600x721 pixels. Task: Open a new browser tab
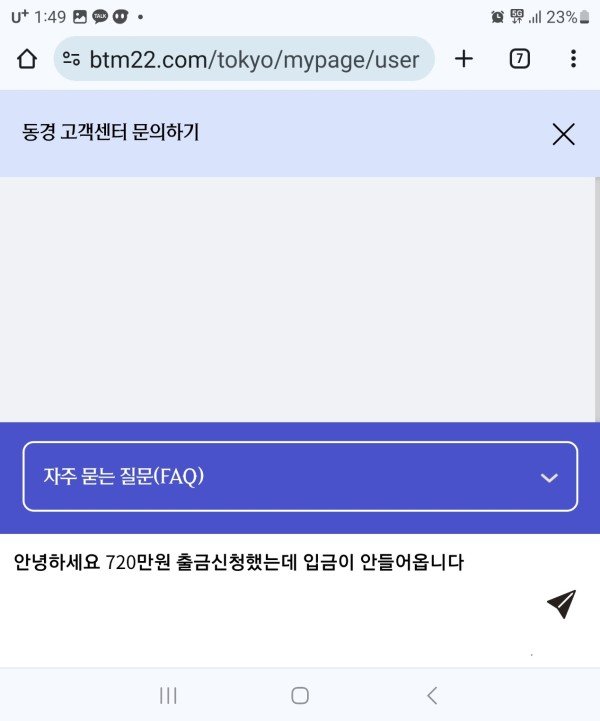click(x=464, y=59)
